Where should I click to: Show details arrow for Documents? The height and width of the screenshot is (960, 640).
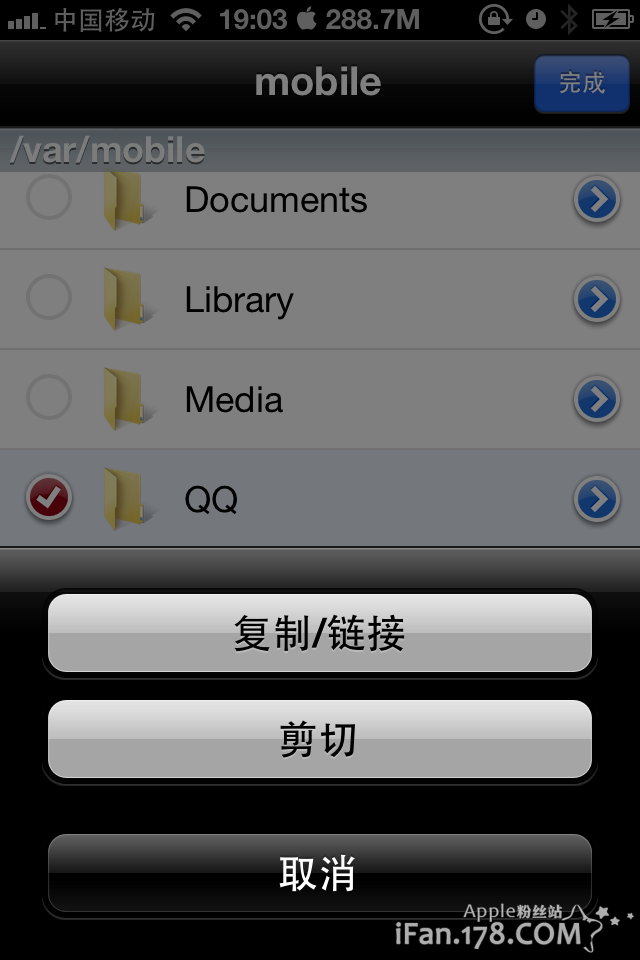[x=596, y=200]
